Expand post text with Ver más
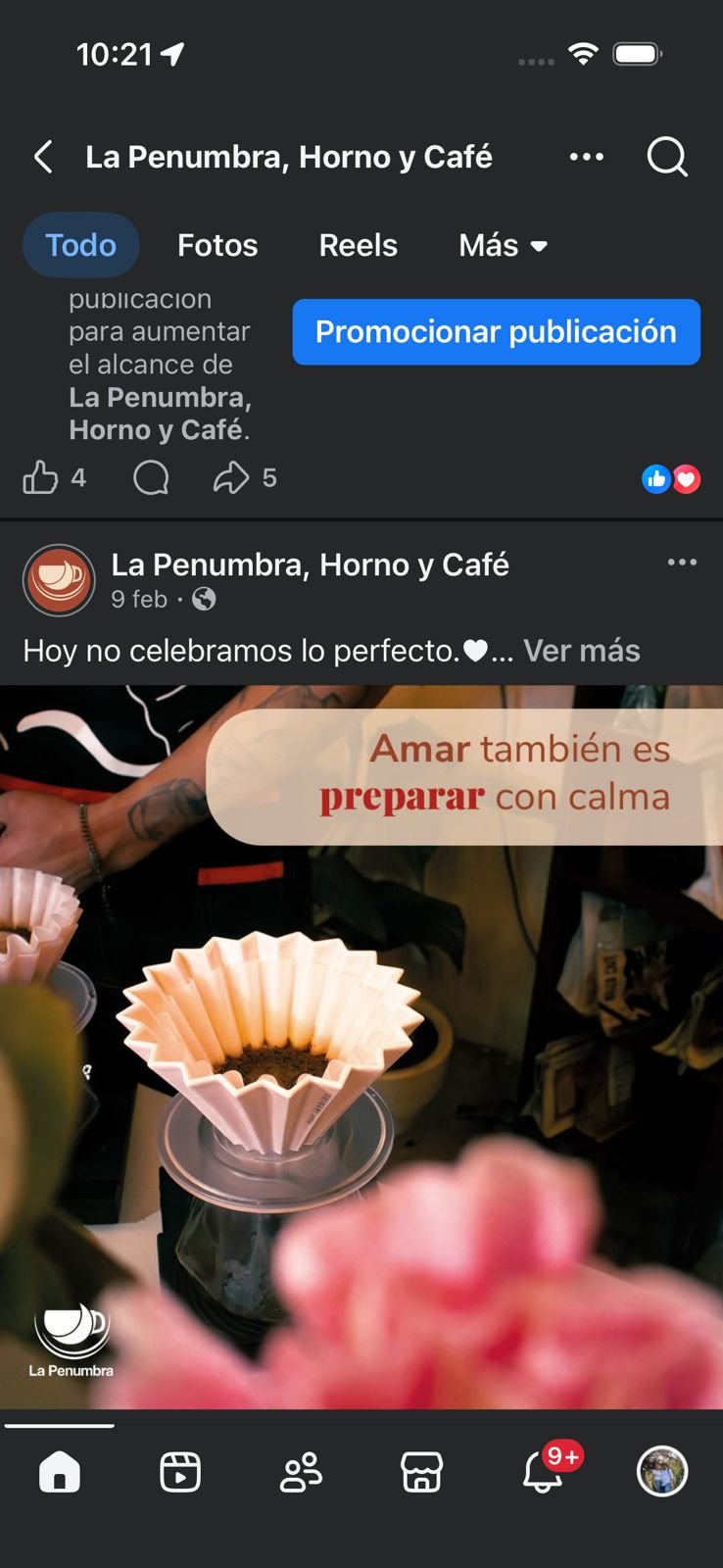The height and width of the screenshot is (1568, 723). tap(581, 651)
